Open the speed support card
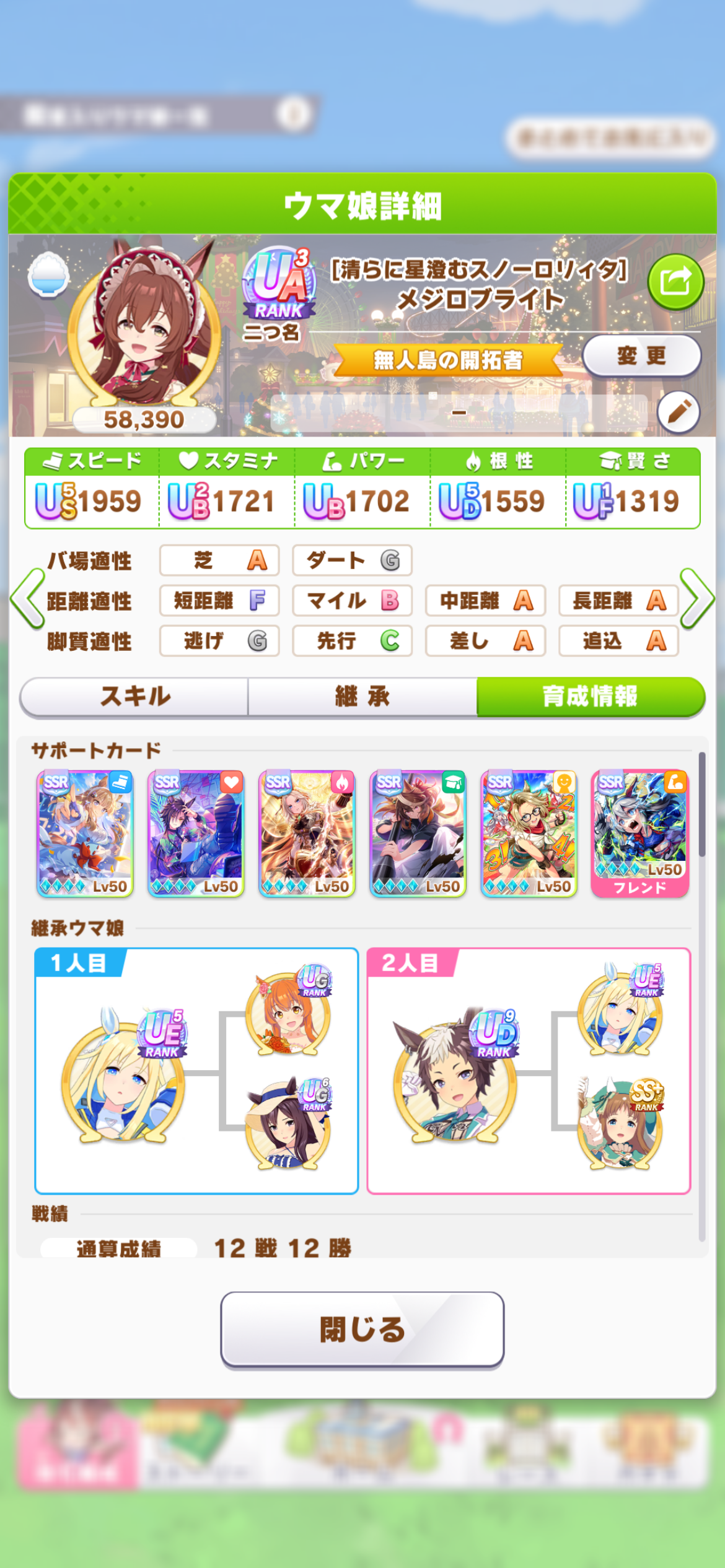This screenshot has width=725, height=1568. tap(85, 833)
